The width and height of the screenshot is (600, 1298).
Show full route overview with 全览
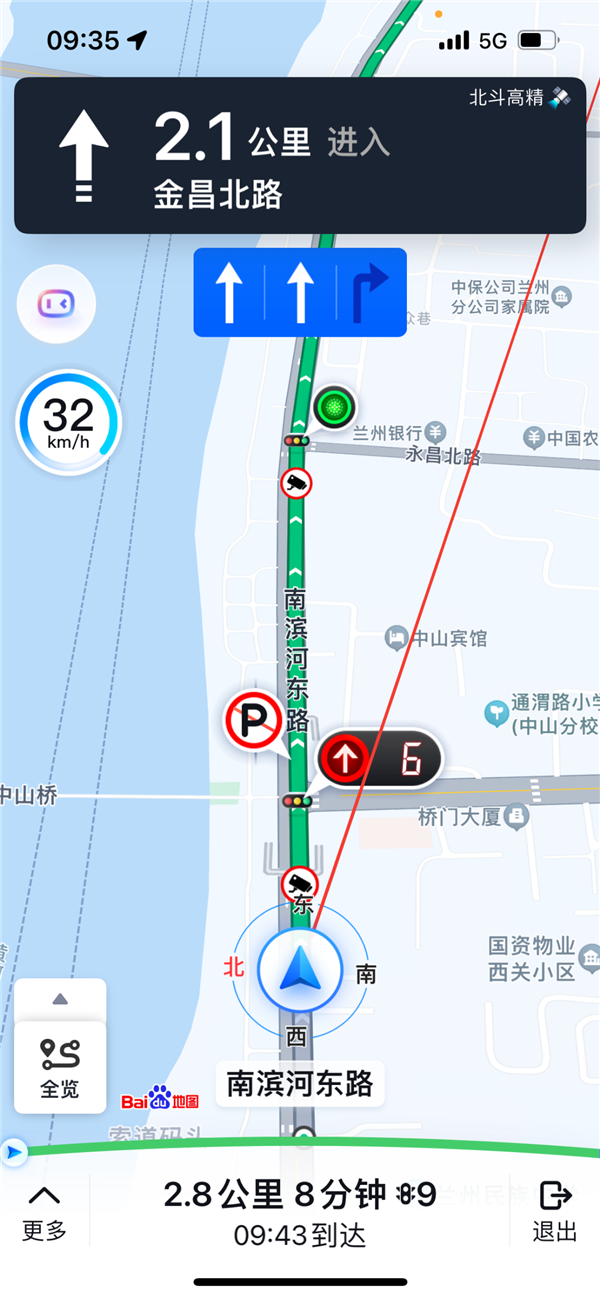tap(60, 1068)
